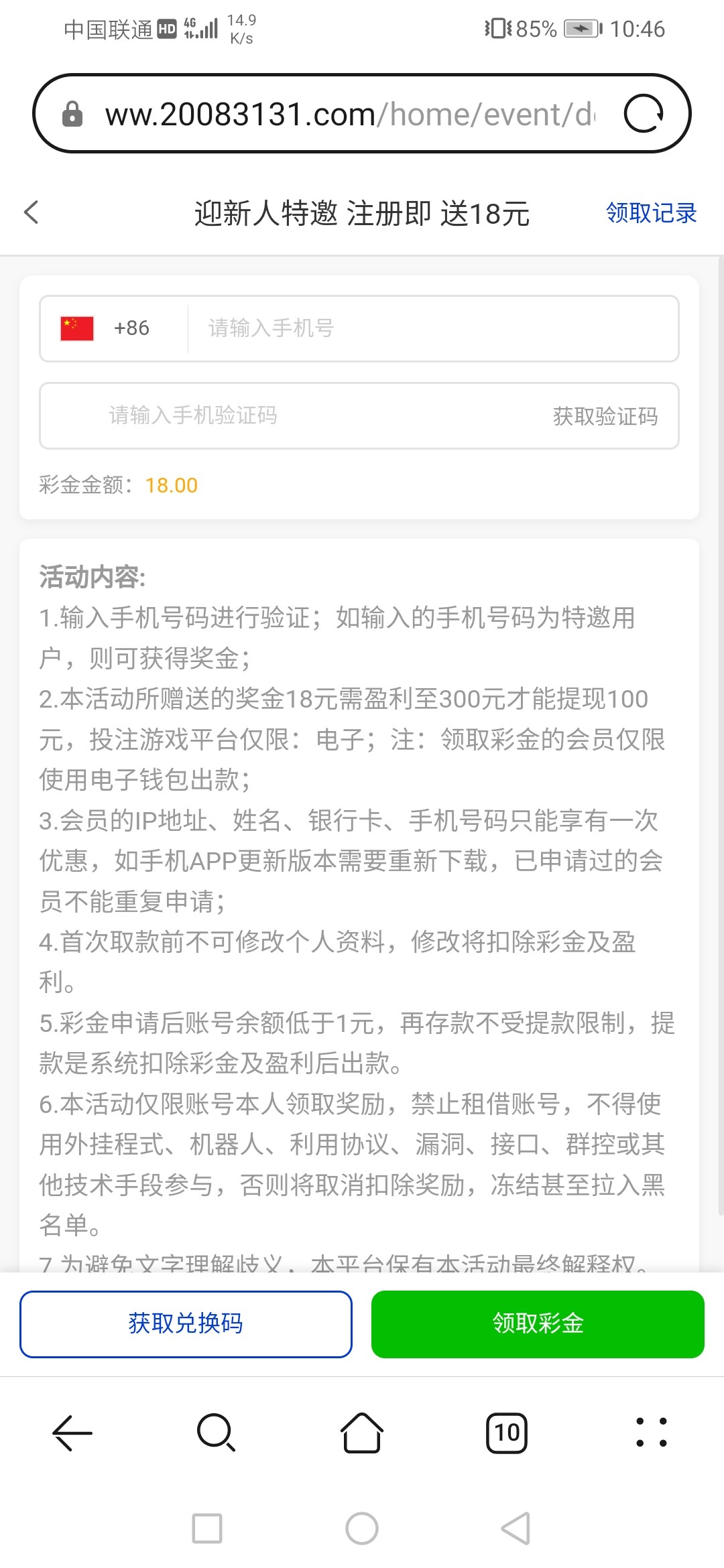This screenshot has height=1568, width=724.
Task: Tap the green 领取彩金 button
Action: (538, 1324)
